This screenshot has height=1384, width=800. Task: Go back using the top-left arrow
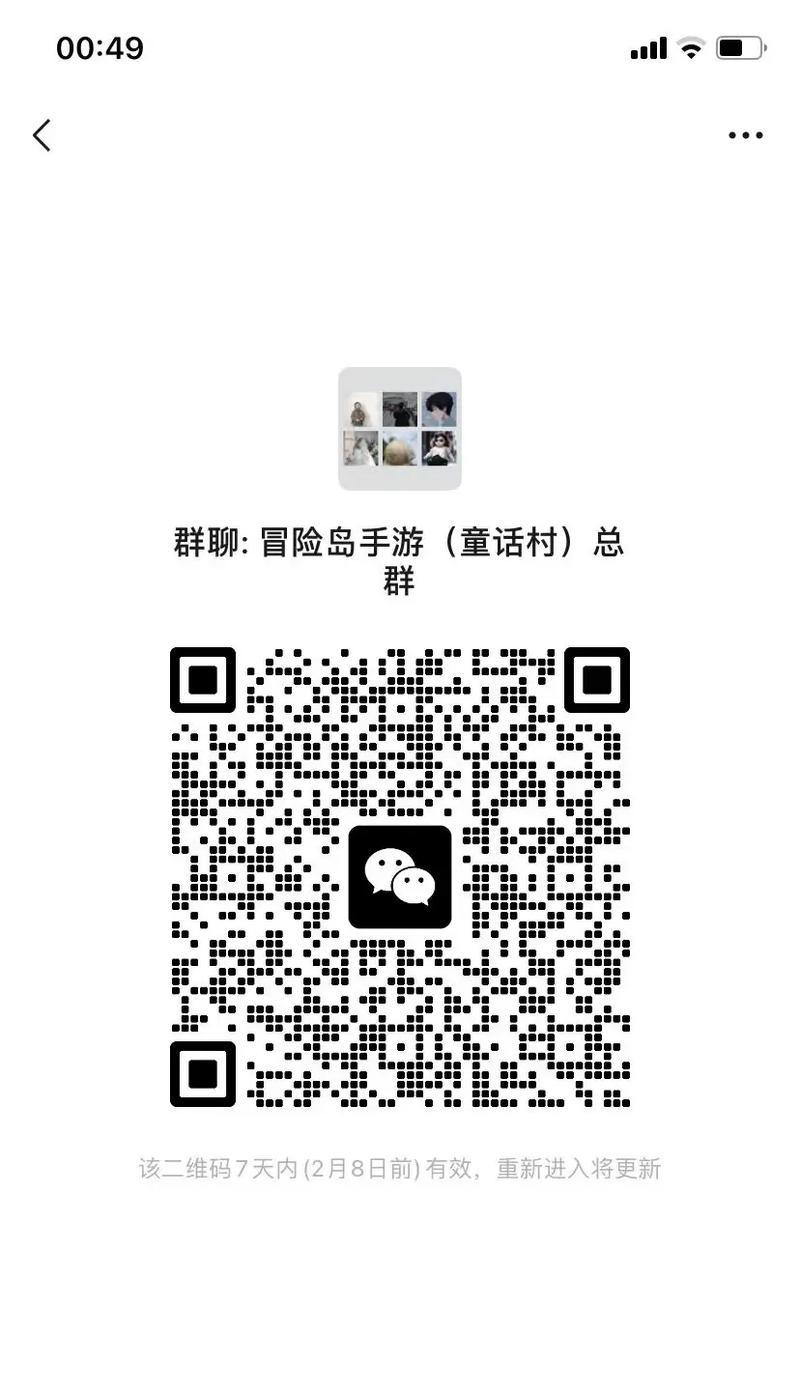coord(42,135)
